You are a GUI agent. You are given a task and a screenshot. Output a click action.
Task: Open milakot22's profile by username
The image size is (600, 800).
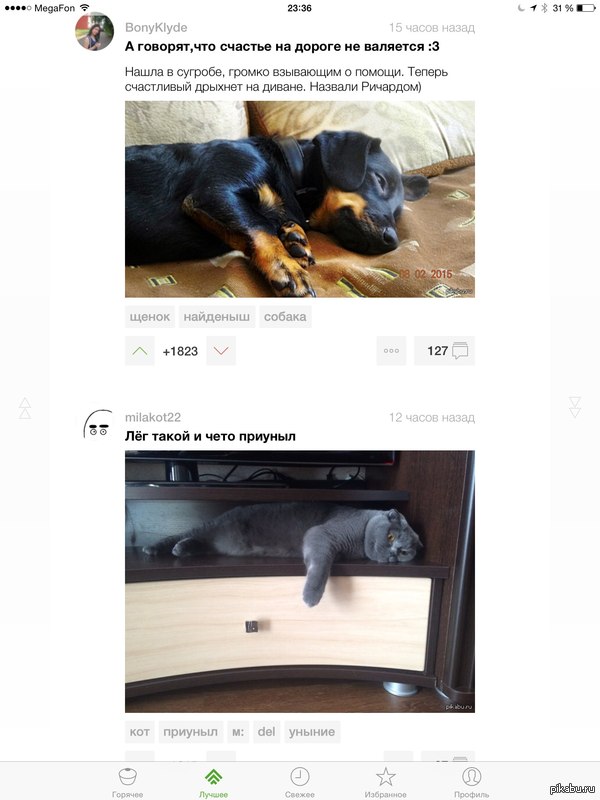153,417
